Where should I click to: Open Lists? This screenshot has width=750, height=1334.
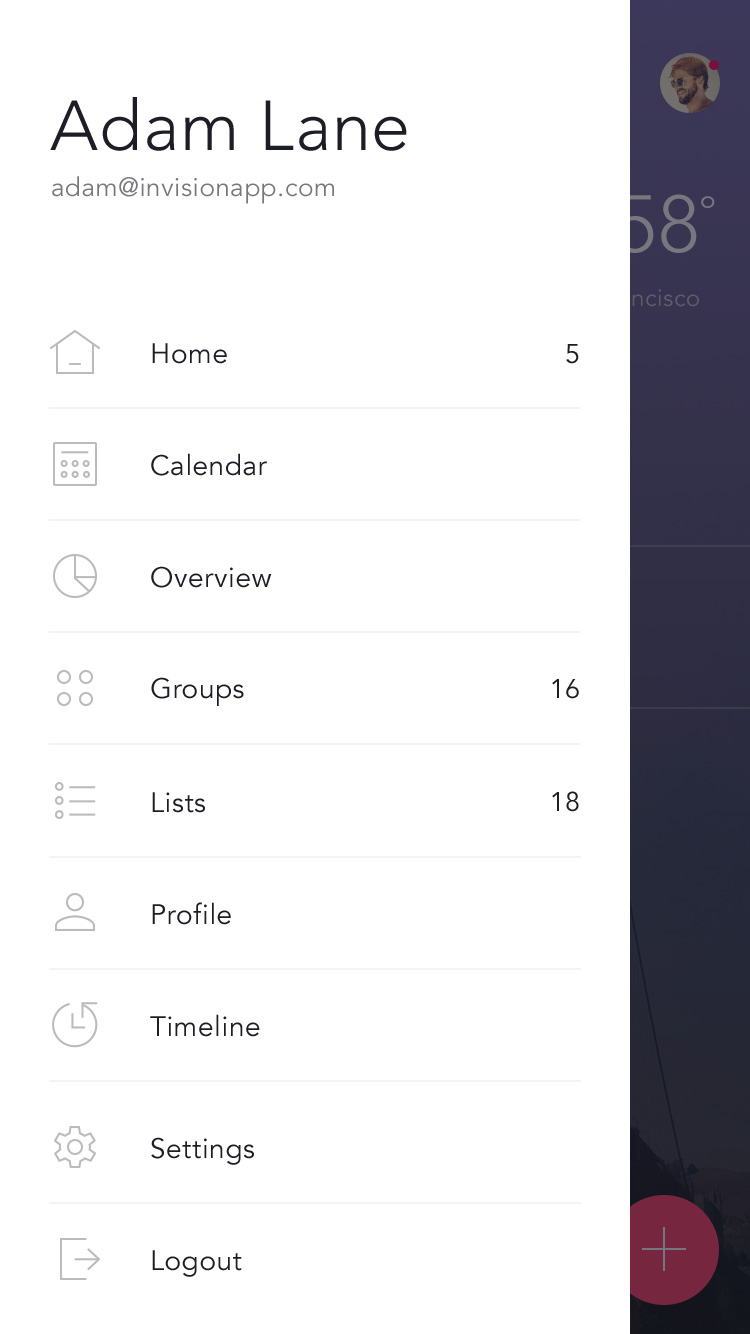pyautogui.click(x=314, y=801)
